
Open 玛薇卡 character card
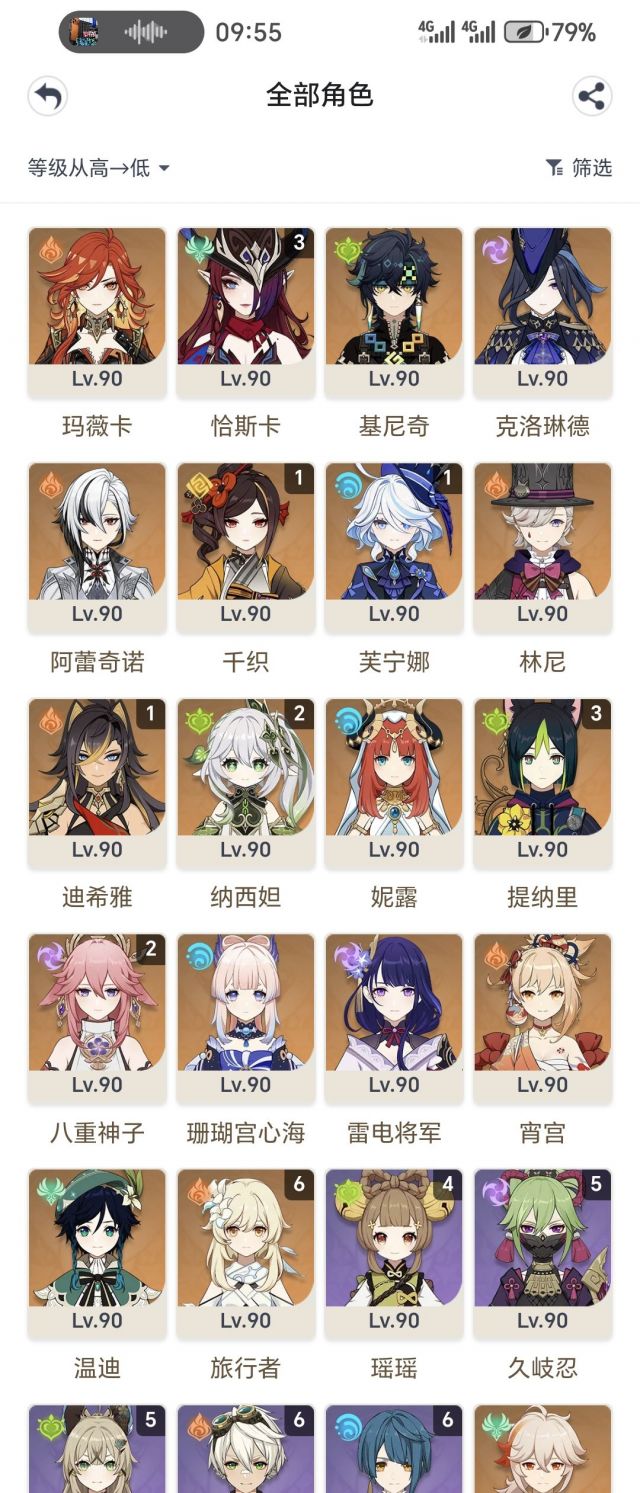(x=97, y=310)
